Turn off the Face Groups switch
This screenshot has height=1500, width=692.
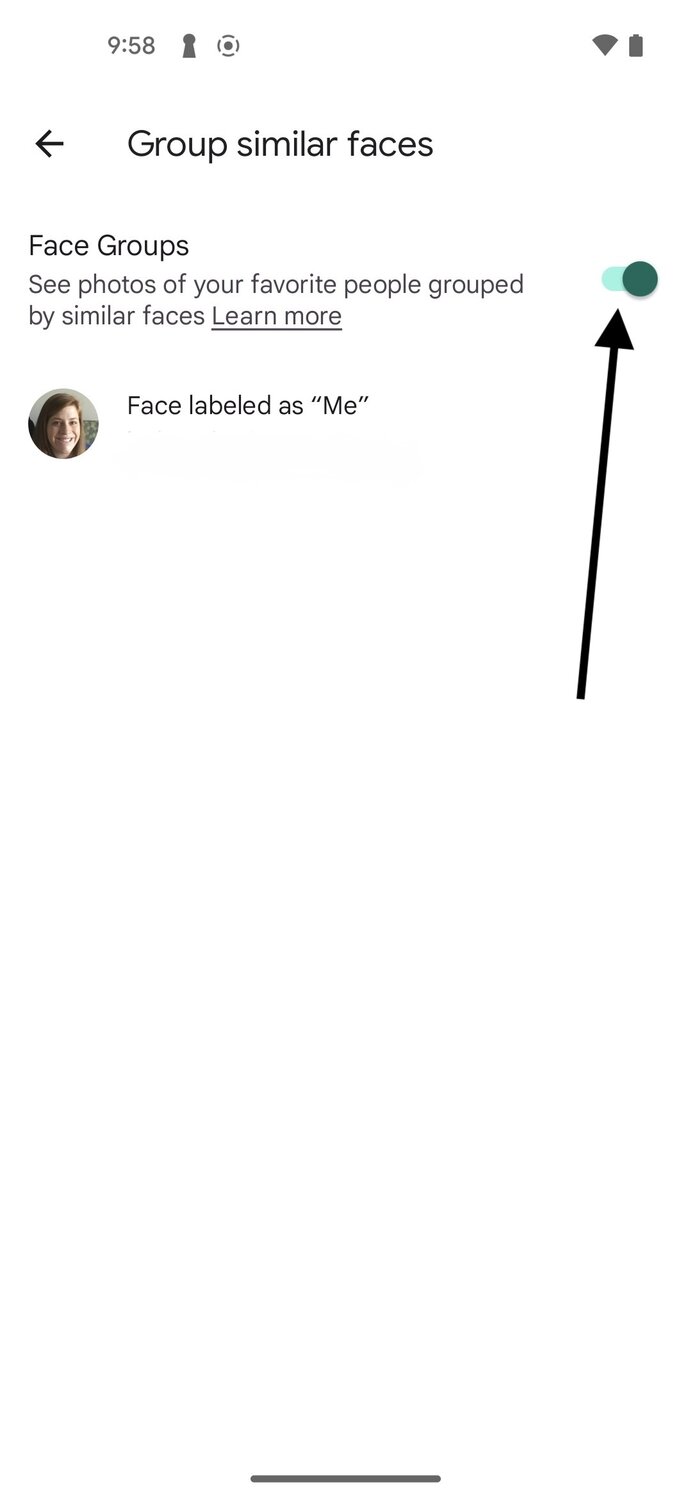[630, 279]
